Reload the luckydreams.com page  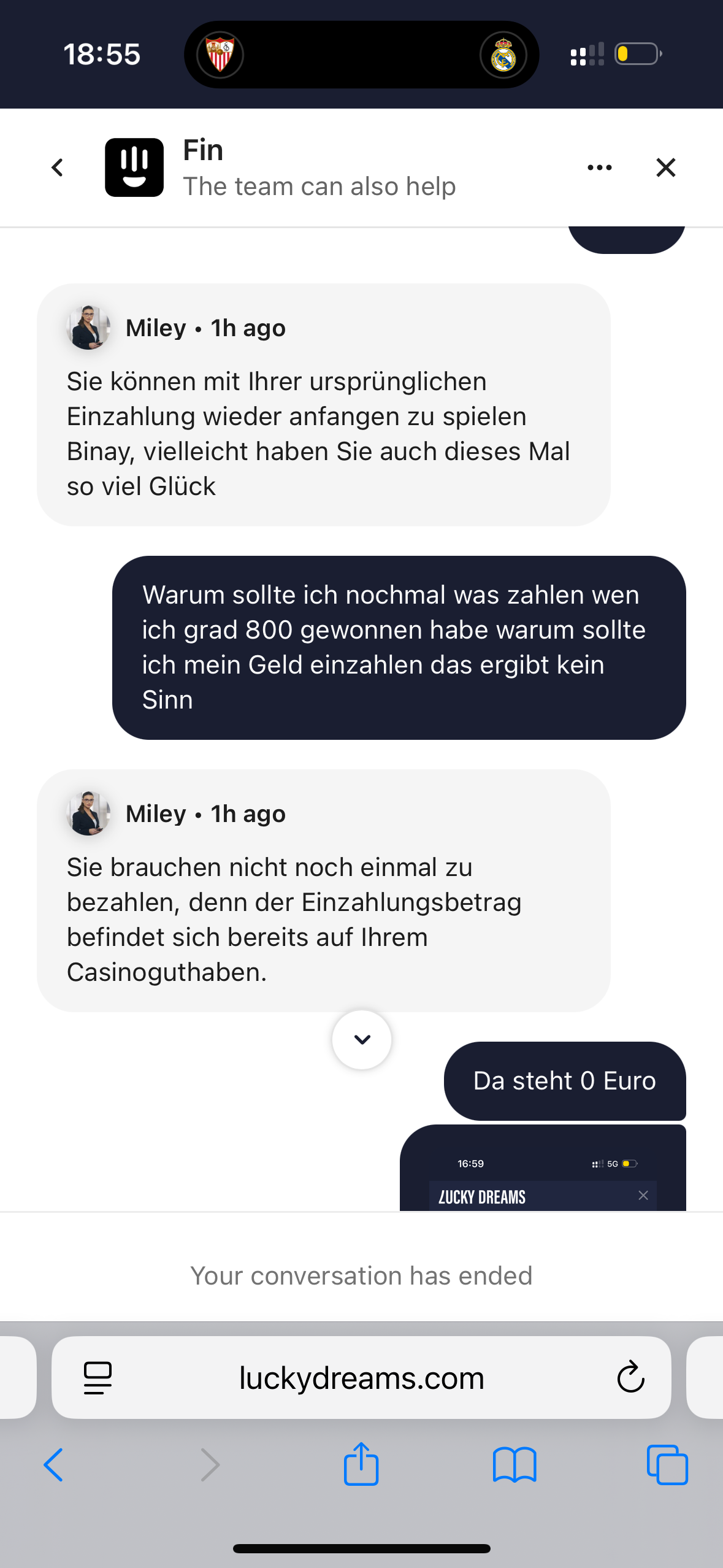click(x=630, y=1378)
